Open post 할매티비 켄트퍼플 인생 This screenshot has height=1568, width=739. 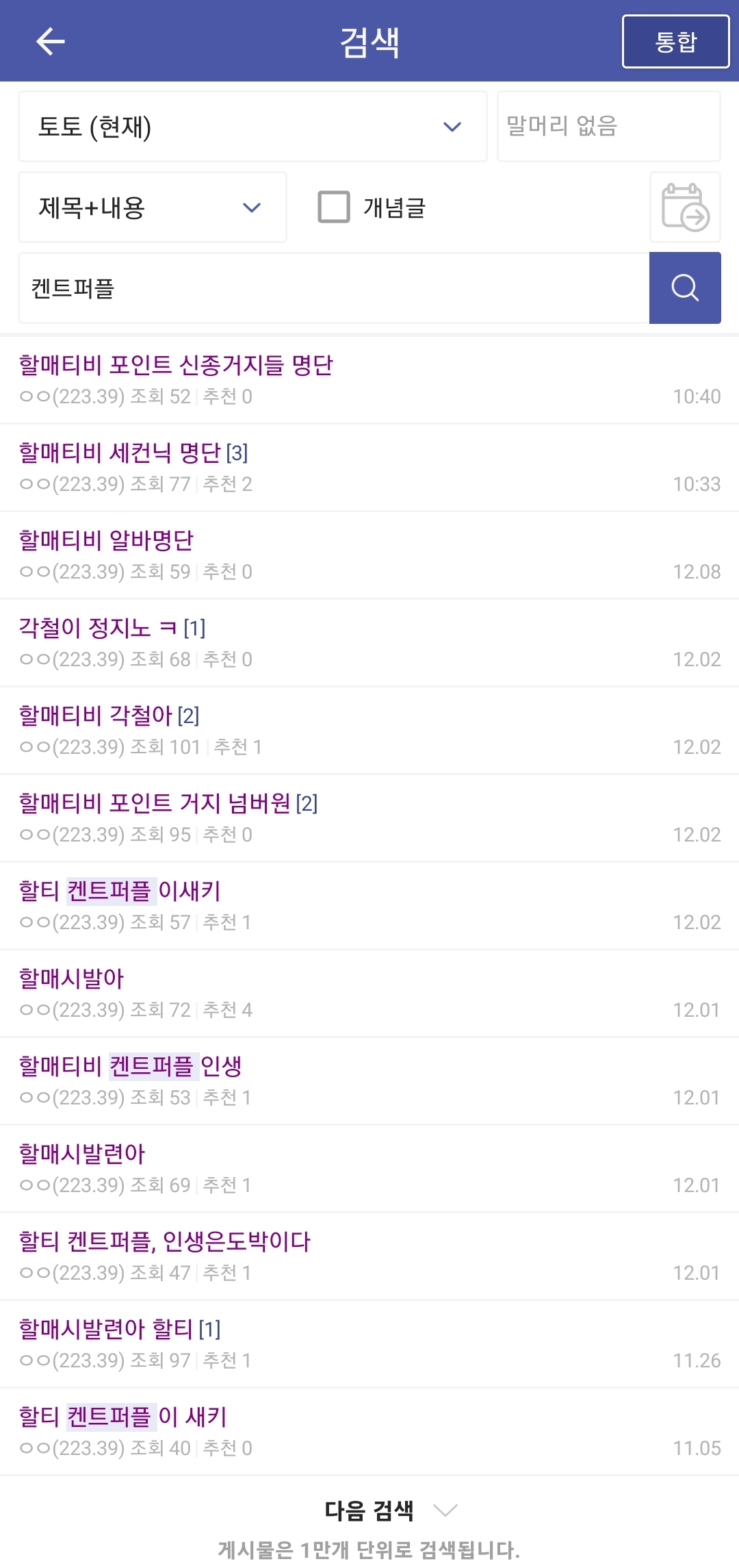click(130, 1067)
